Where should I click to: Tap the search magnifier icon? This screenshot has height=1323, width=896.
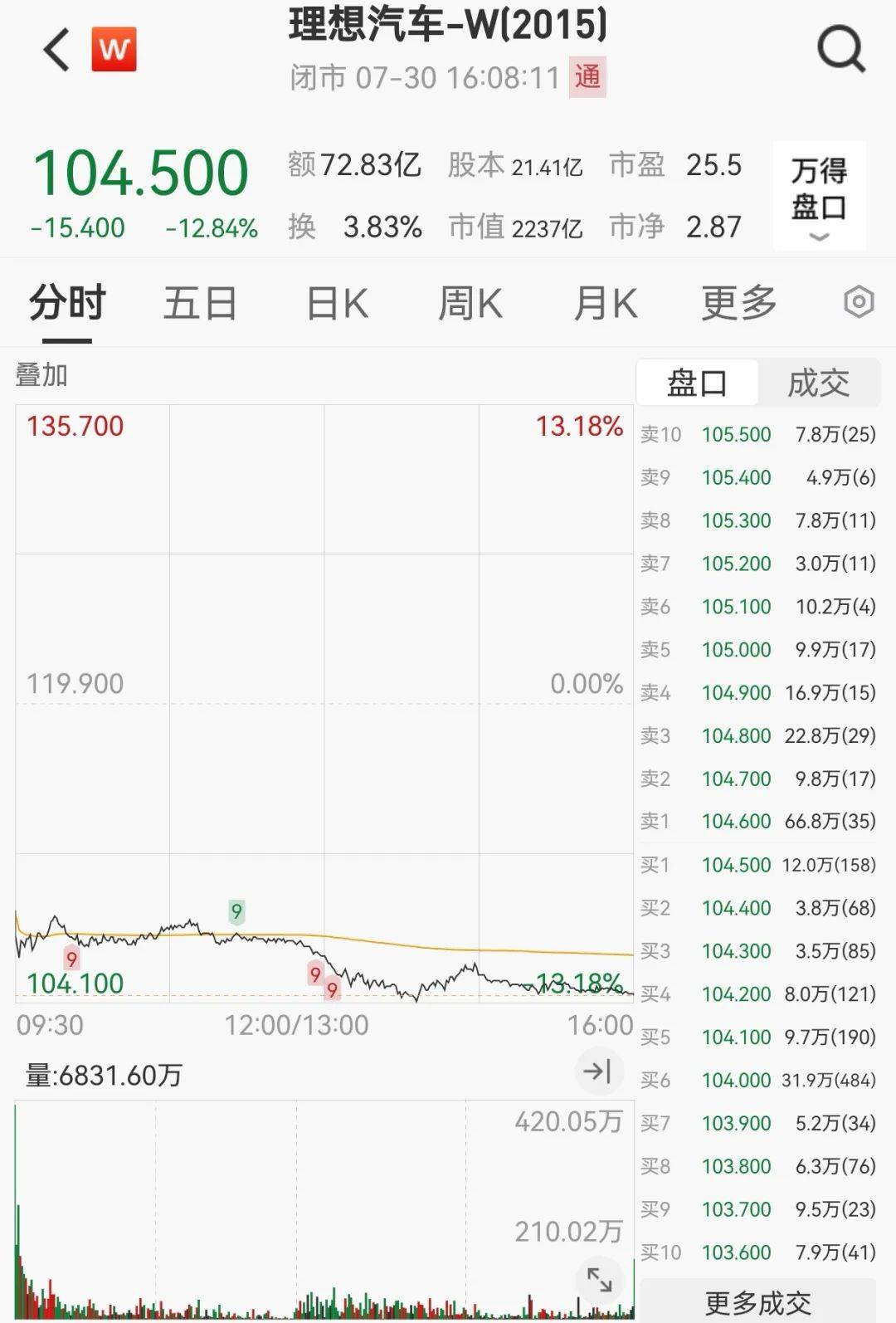click(x=841, y=47)
